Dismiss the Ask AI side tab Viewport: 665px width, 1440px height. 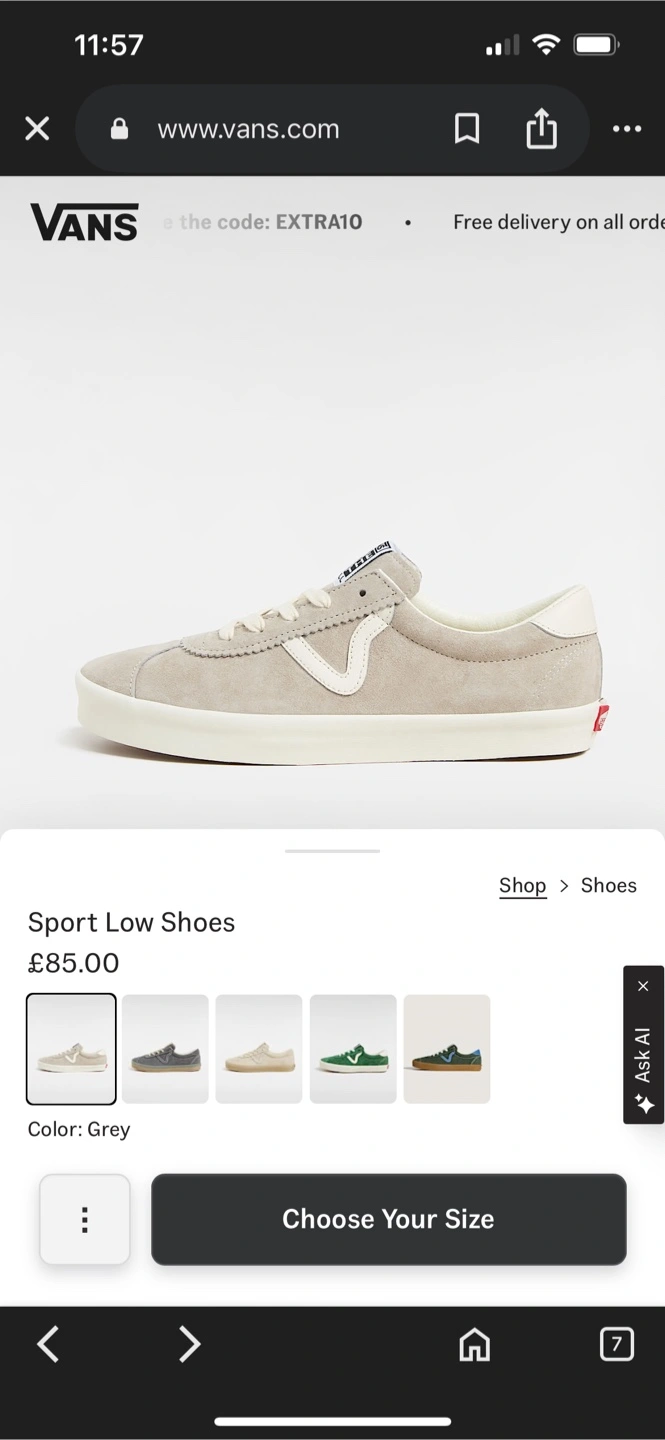(x=643, y=987)
